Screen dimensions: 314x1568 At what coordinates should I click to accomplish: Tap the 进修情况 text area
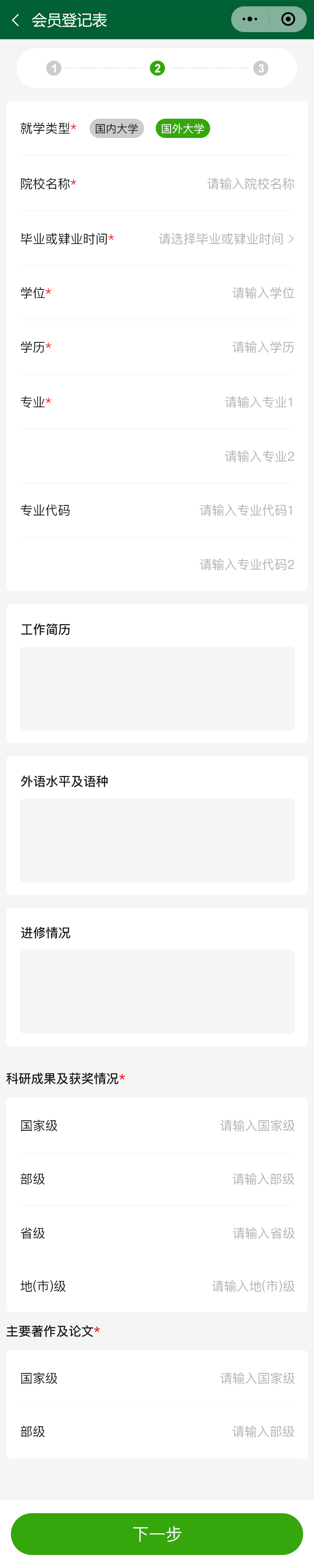click(157, 991)
